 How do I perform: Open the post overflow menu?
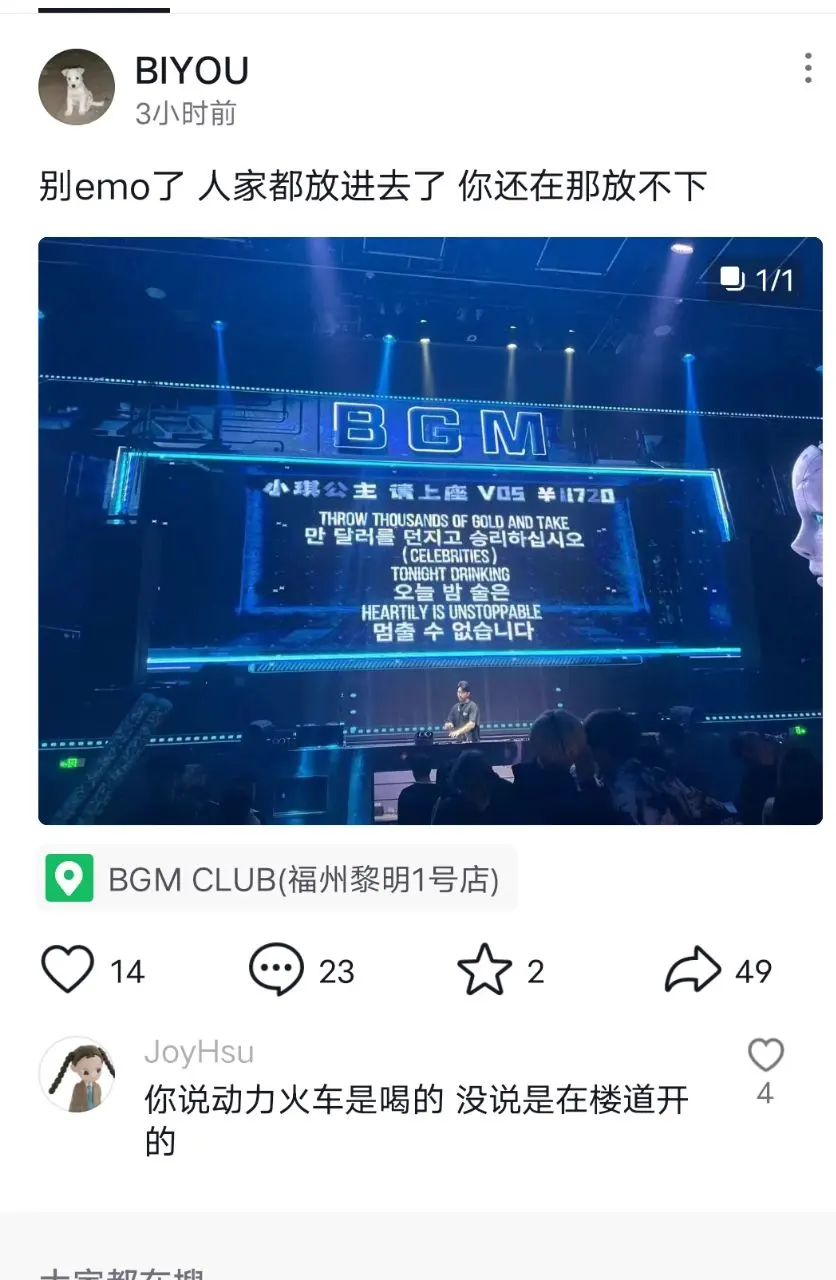pyautogui.click(x=807, y=68)
